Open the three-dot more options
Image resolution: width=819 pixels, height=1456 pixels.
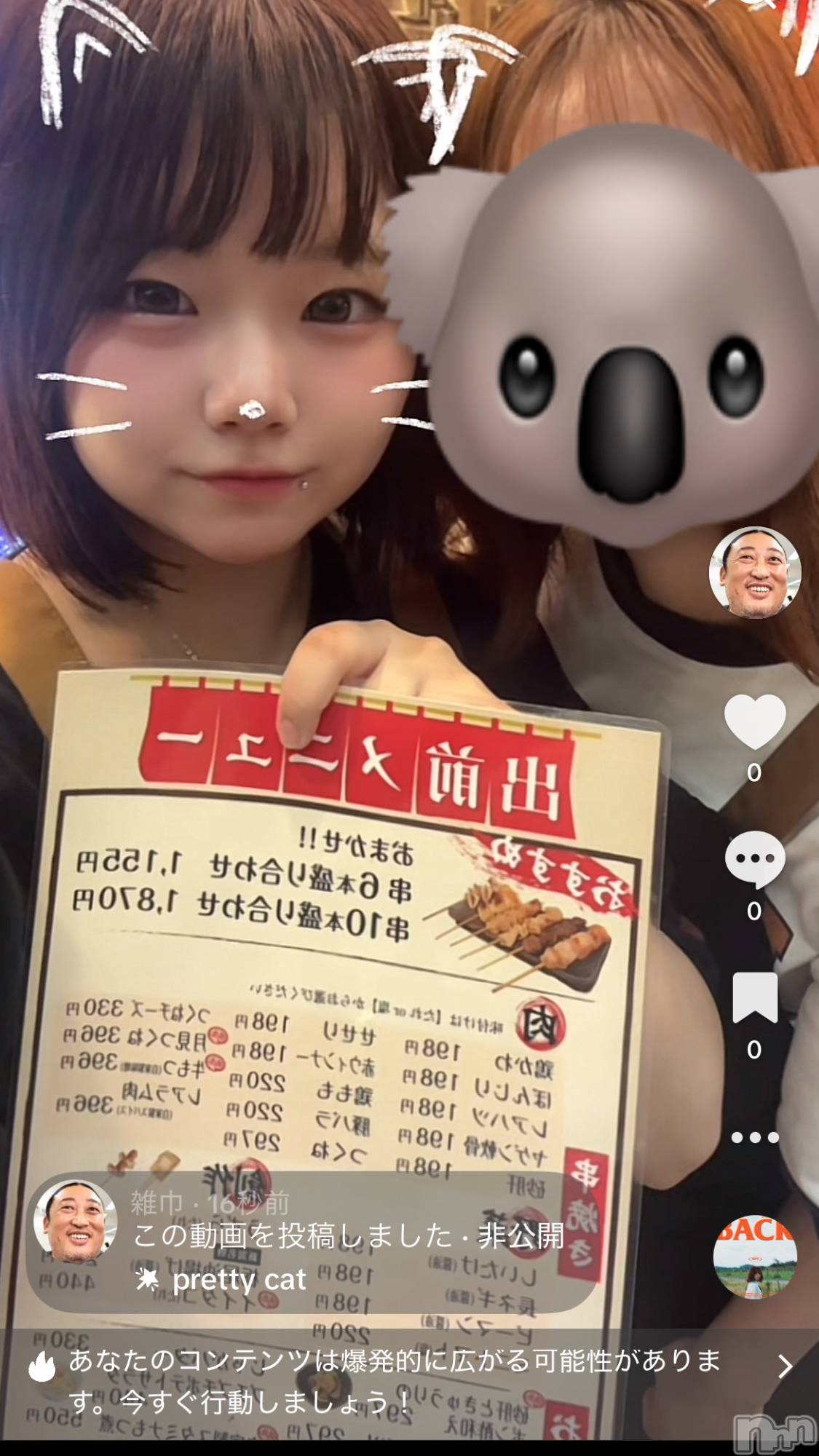755,1137
